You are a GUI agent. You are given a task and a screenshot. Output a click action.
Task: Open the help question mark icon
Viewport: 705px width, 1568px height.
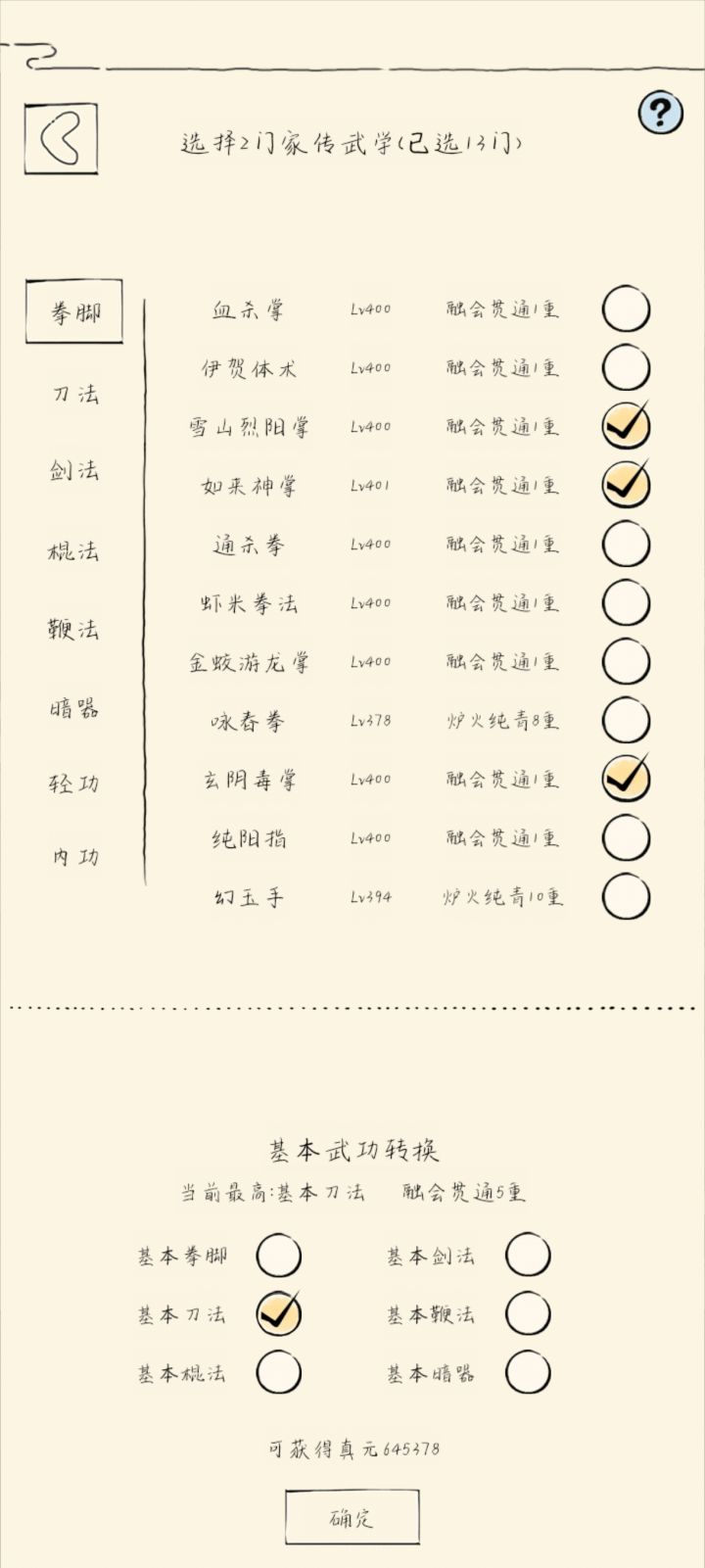[660, 113]
